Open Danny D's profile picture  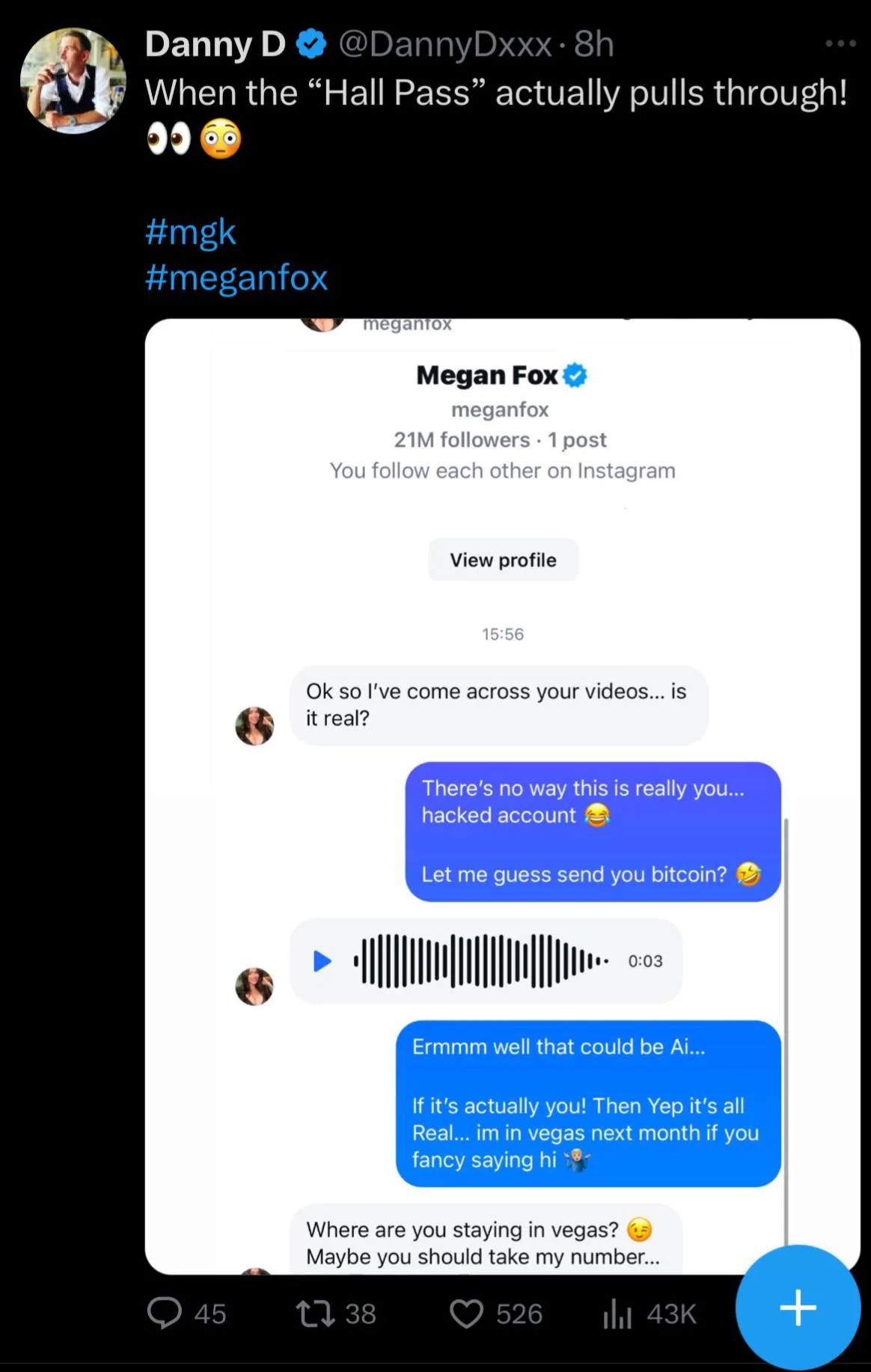pyautogui.click(x=73, y=81)
